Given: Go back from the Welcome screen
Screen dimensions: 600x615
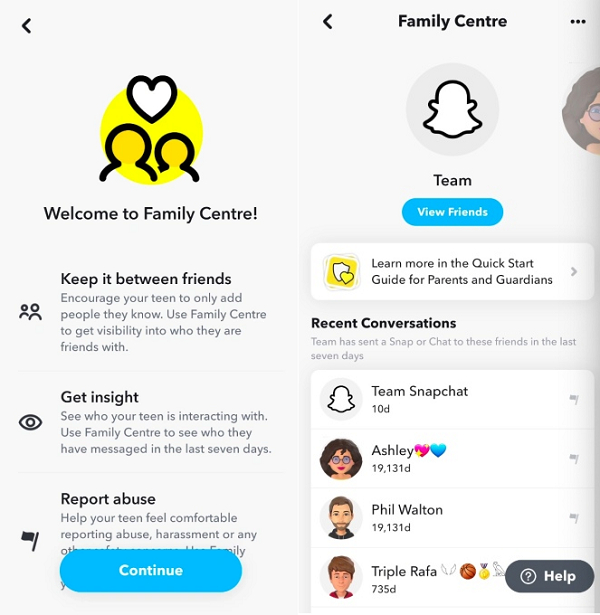Looking at the screenshot, I should coord(27,26).
